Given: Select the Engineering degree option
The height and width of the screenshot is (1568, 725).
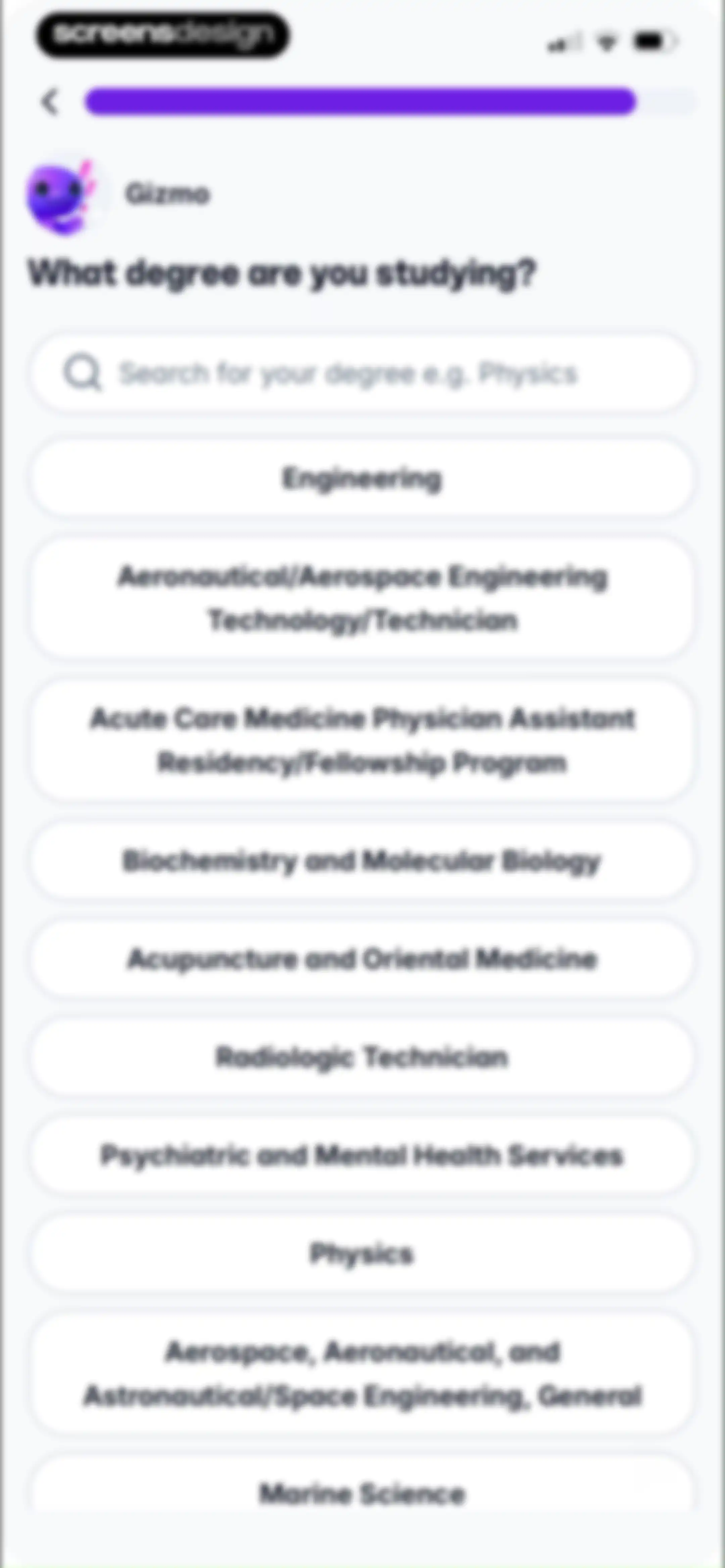Looking at the screenshot, I should click(361, 478).
